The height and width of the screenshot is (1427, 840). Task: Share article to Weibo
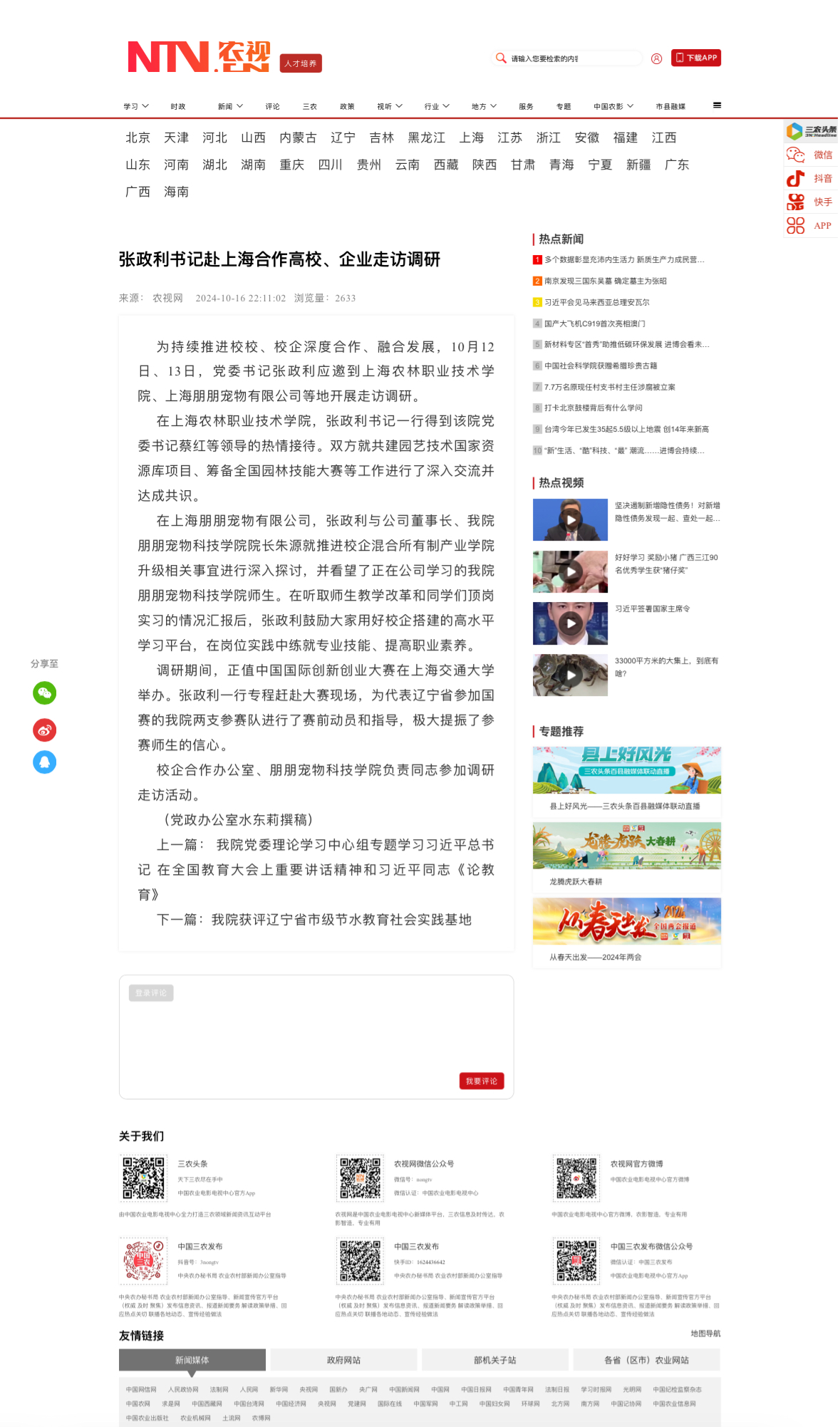point(44,730)
